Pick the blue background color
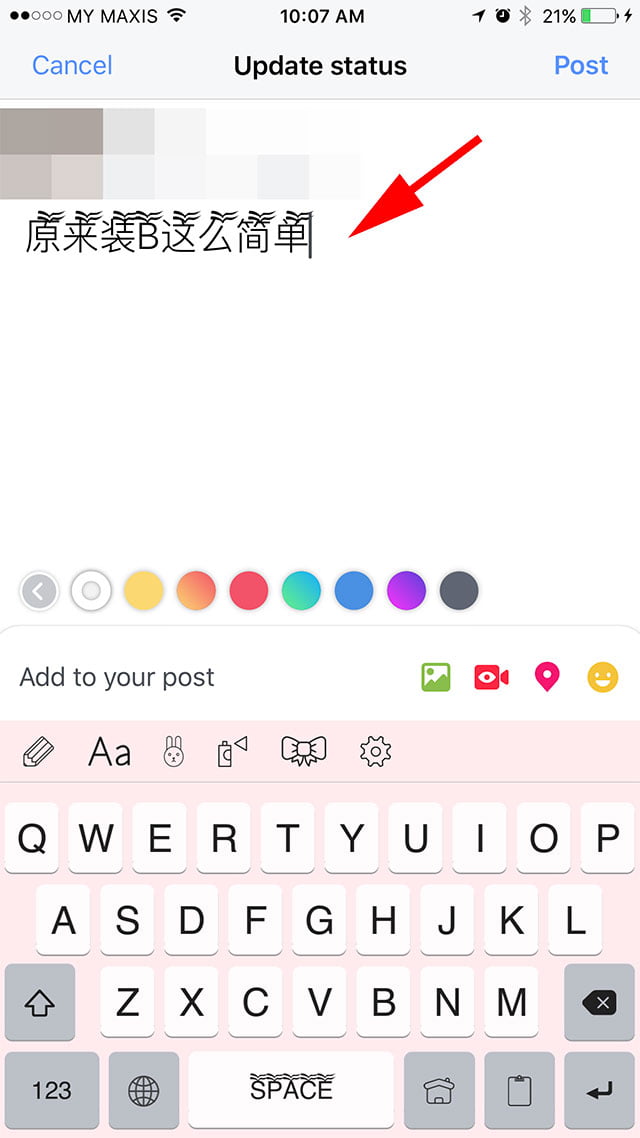 (354, 590)
